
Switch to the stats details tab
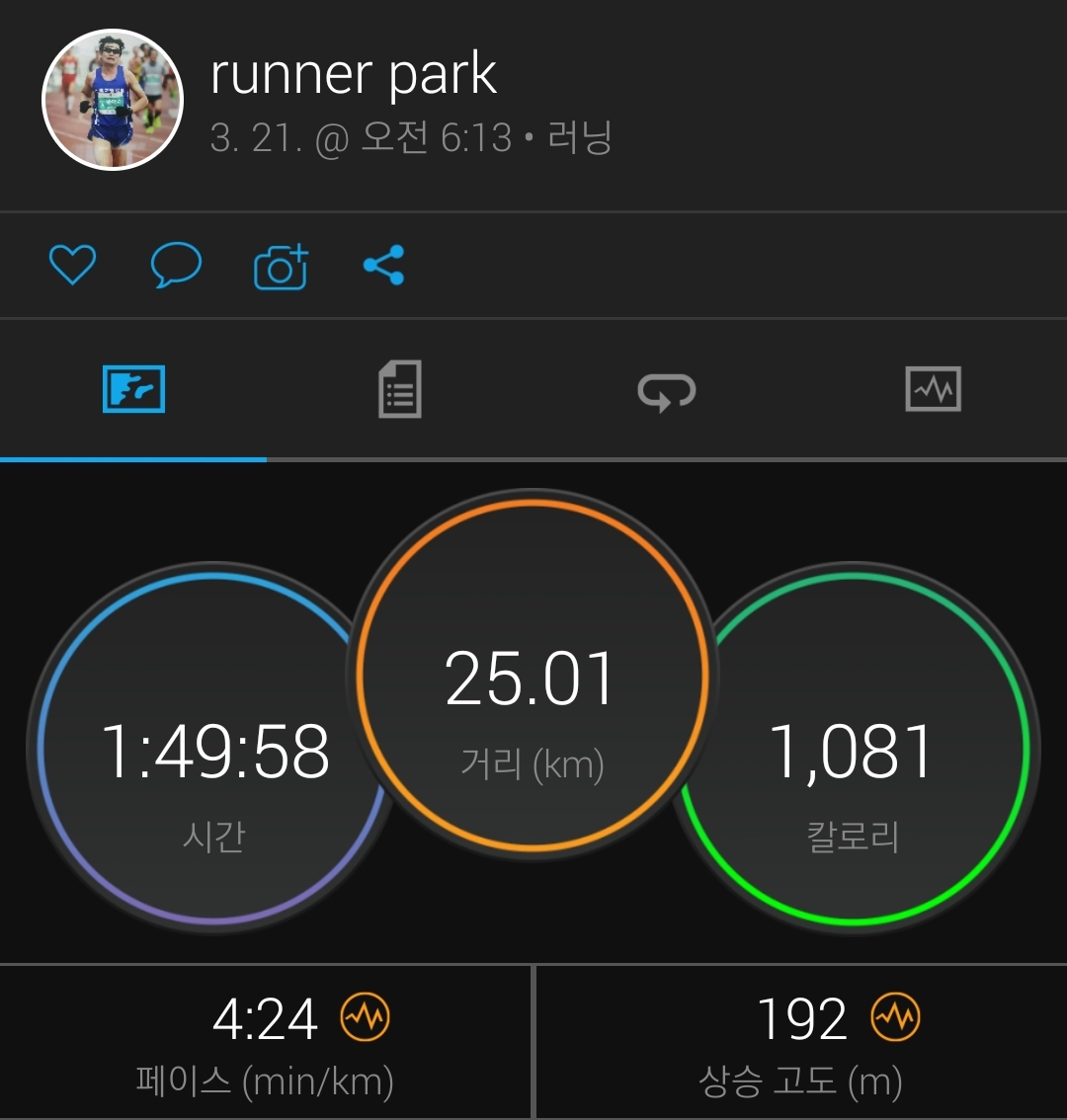400,390
